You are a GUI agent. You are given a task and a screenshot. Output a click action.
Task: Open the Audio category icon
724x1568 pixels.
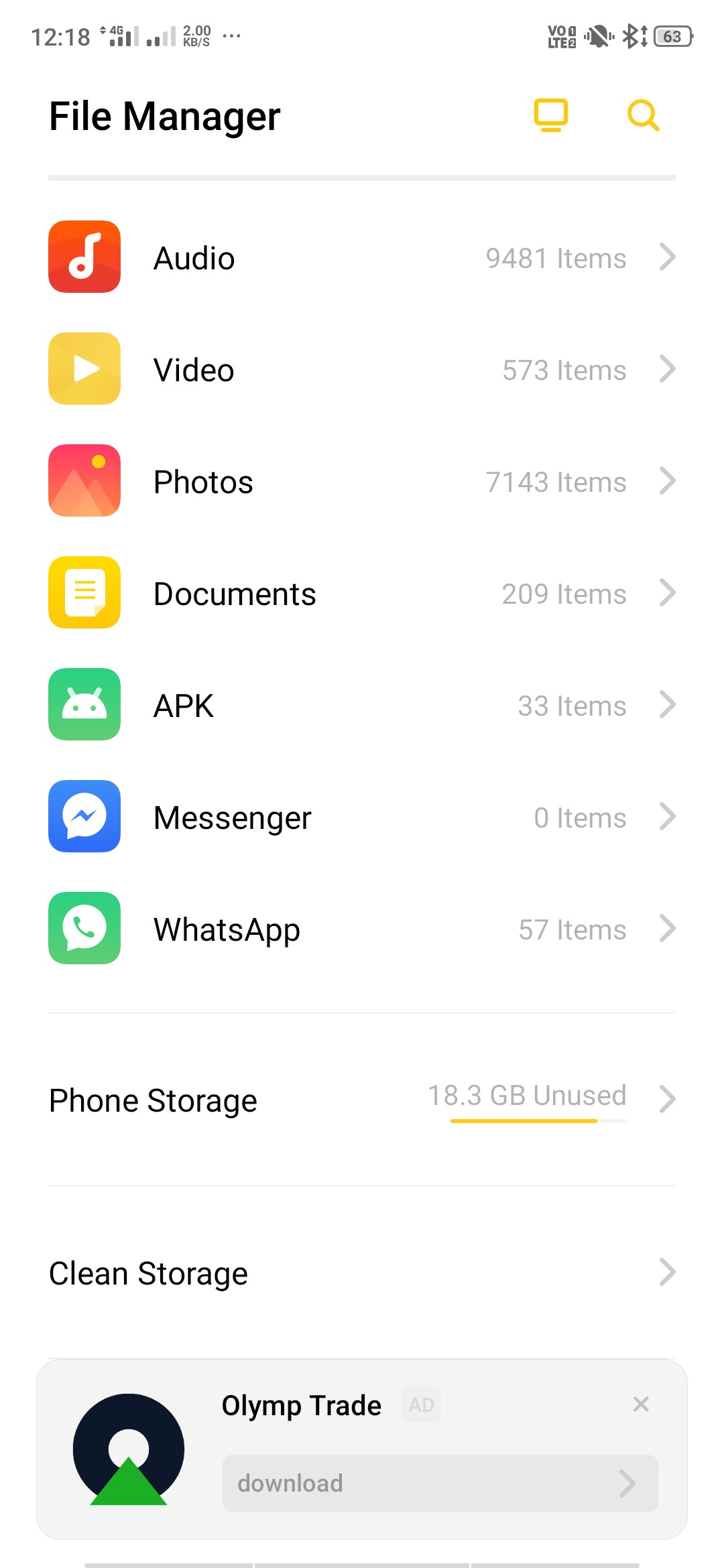(83, 257)
